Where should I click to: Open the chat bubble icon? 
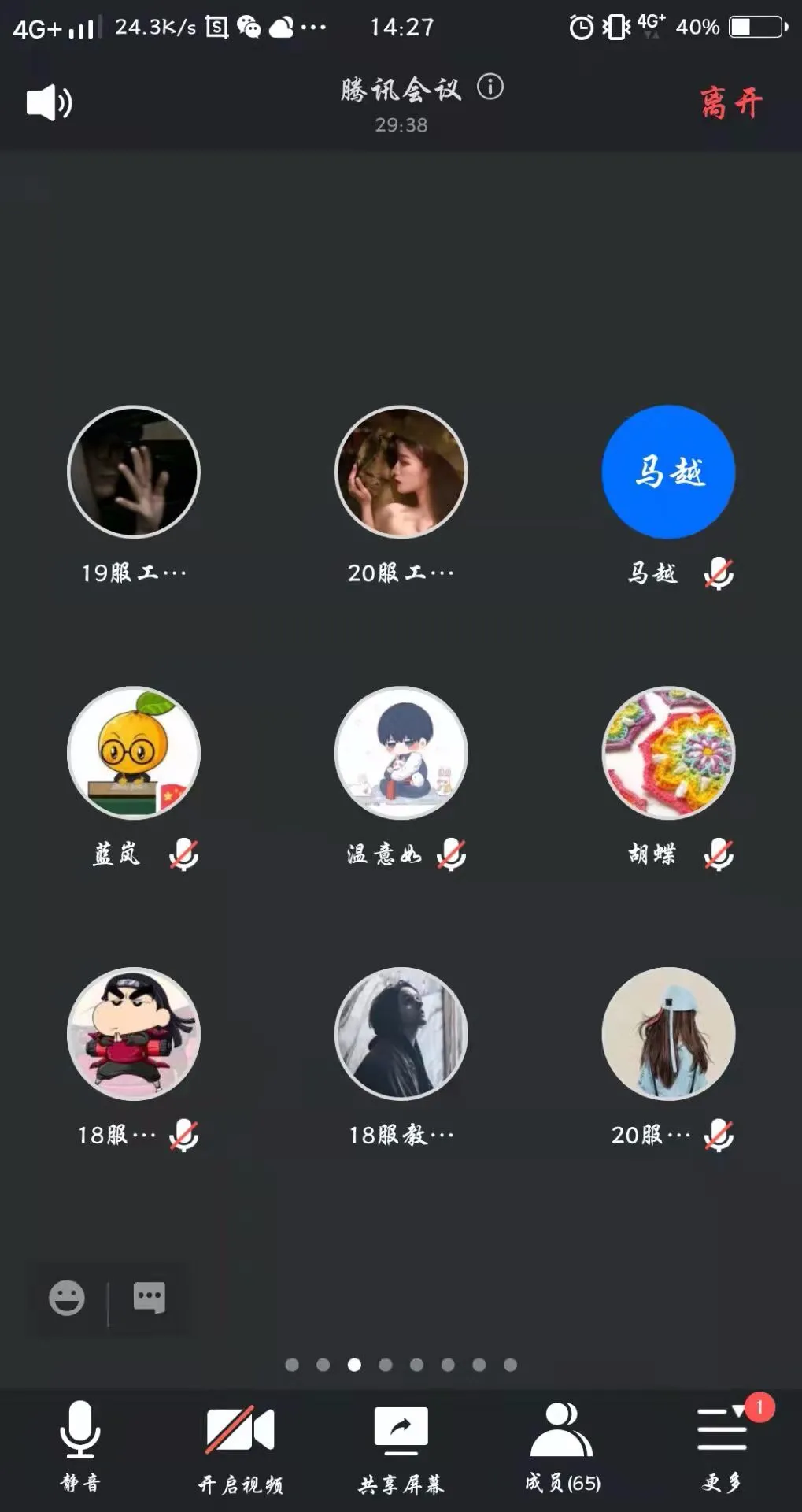(x=150, y=1298)
